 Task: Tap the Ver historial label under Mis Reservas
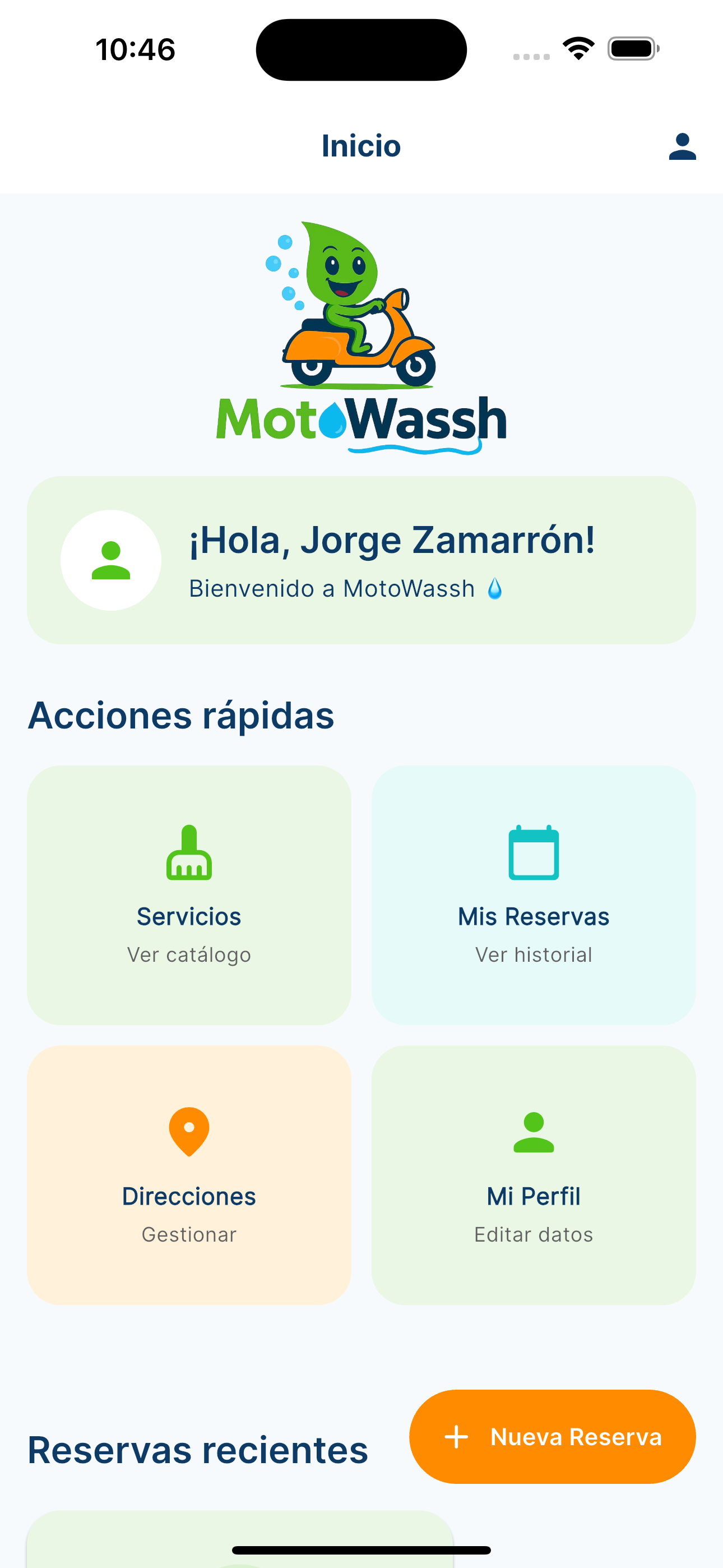(x=533, y=954)
